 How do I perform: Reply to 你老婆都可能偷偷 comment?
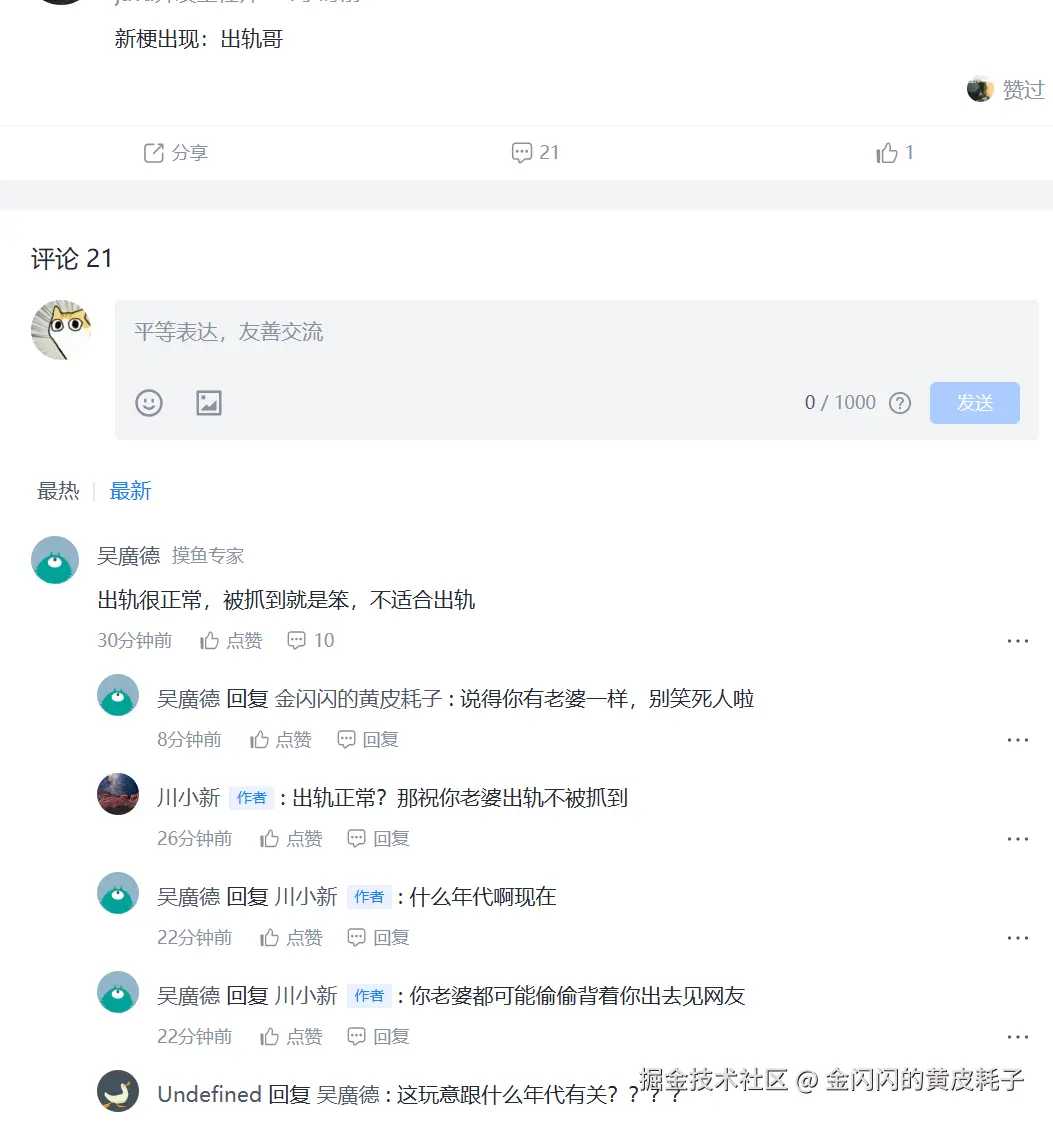(x=379, y=1037)
